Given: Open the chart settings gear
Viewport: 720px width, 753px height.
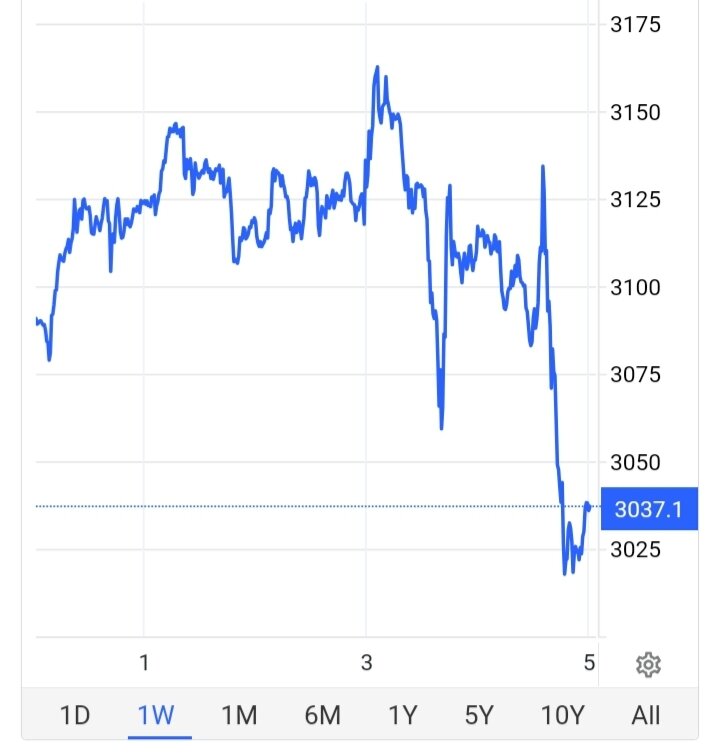Looking at the screenshot, I should click(648, 664).
